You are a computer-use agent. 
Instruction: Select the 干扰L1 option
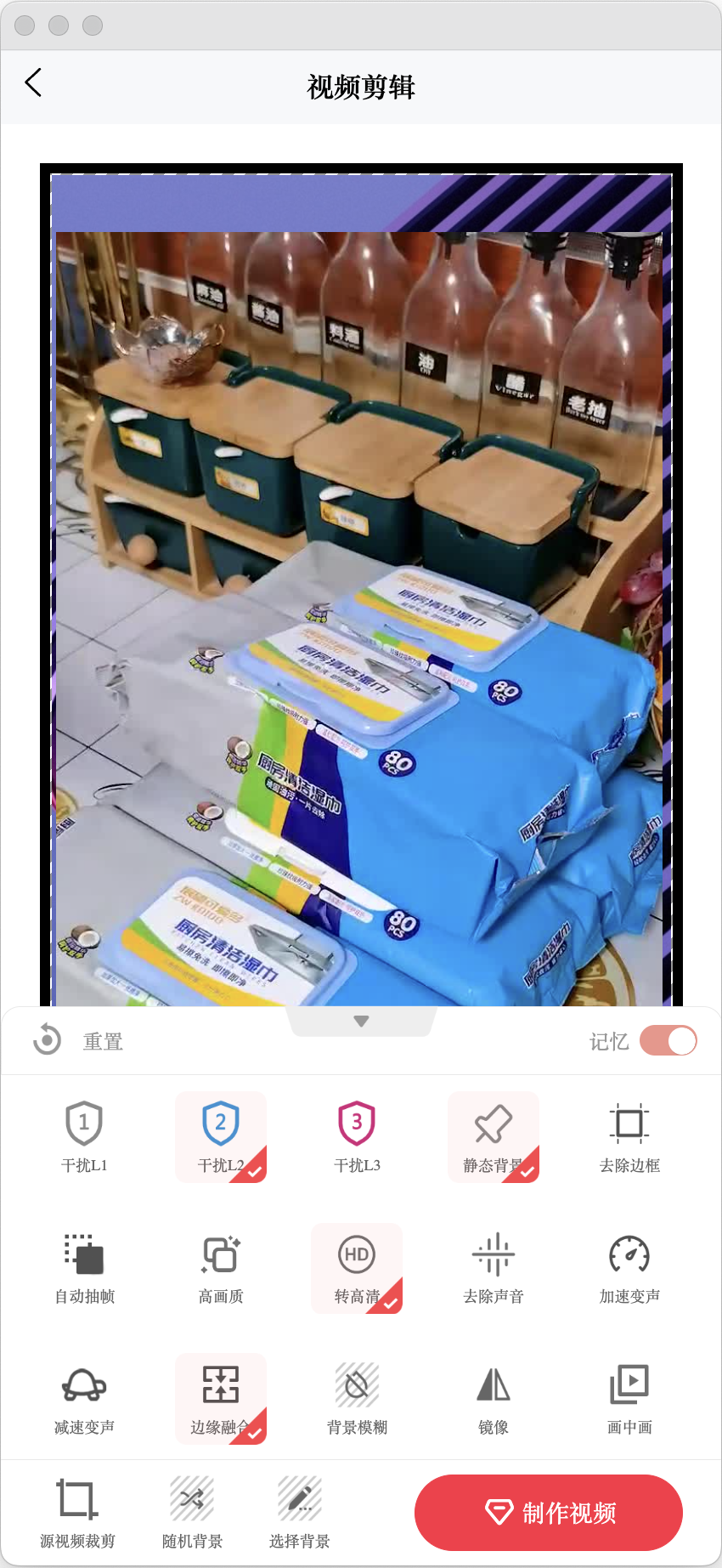[x=84, y=1136]
